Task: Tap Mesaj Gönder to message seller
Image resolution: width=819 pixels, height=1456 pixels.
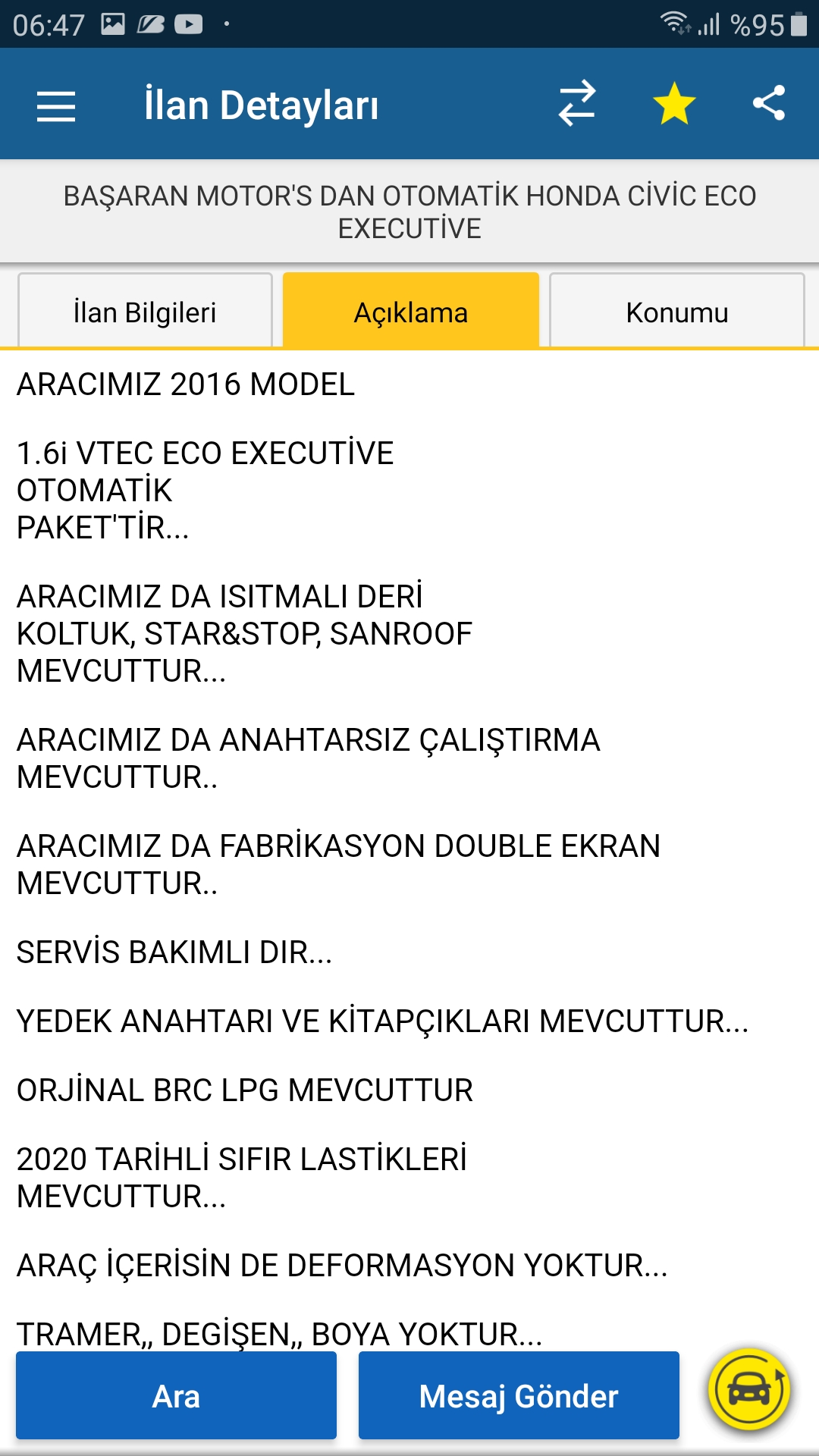Action: coord(519,1396)
